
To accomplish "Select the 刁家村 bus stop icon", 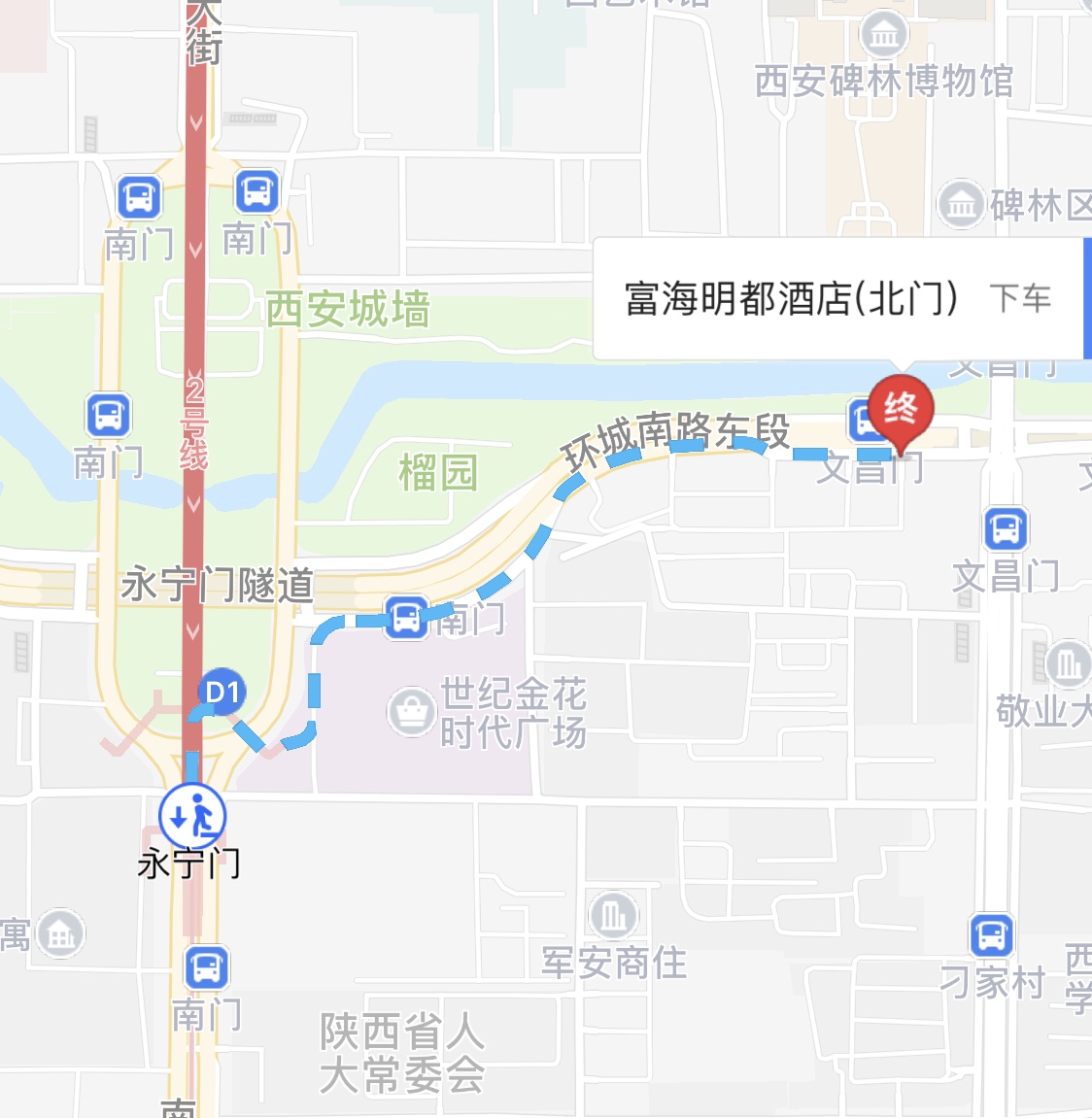I will pyautogui.click(x=992, y=935).
